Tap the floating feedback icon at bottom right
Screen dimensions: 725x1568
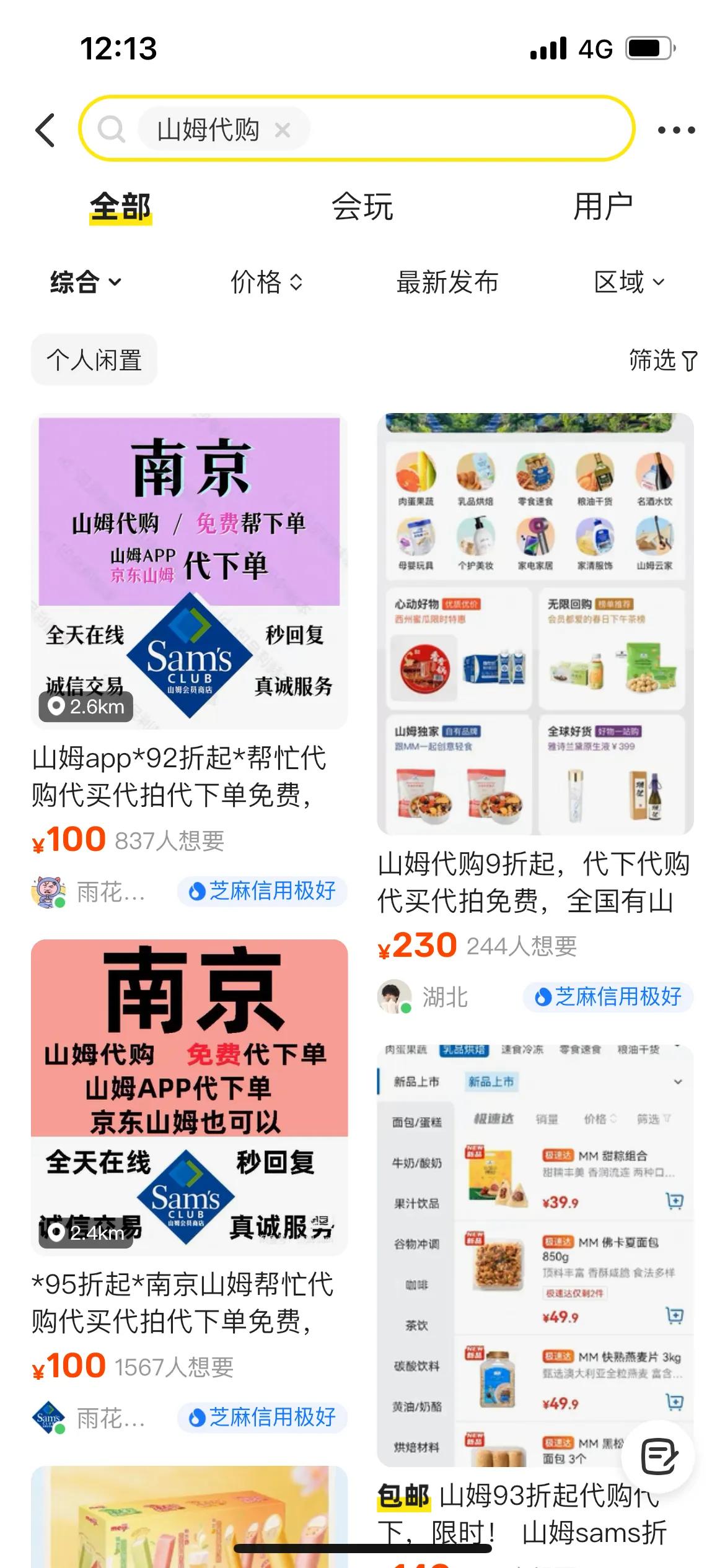659,1455
